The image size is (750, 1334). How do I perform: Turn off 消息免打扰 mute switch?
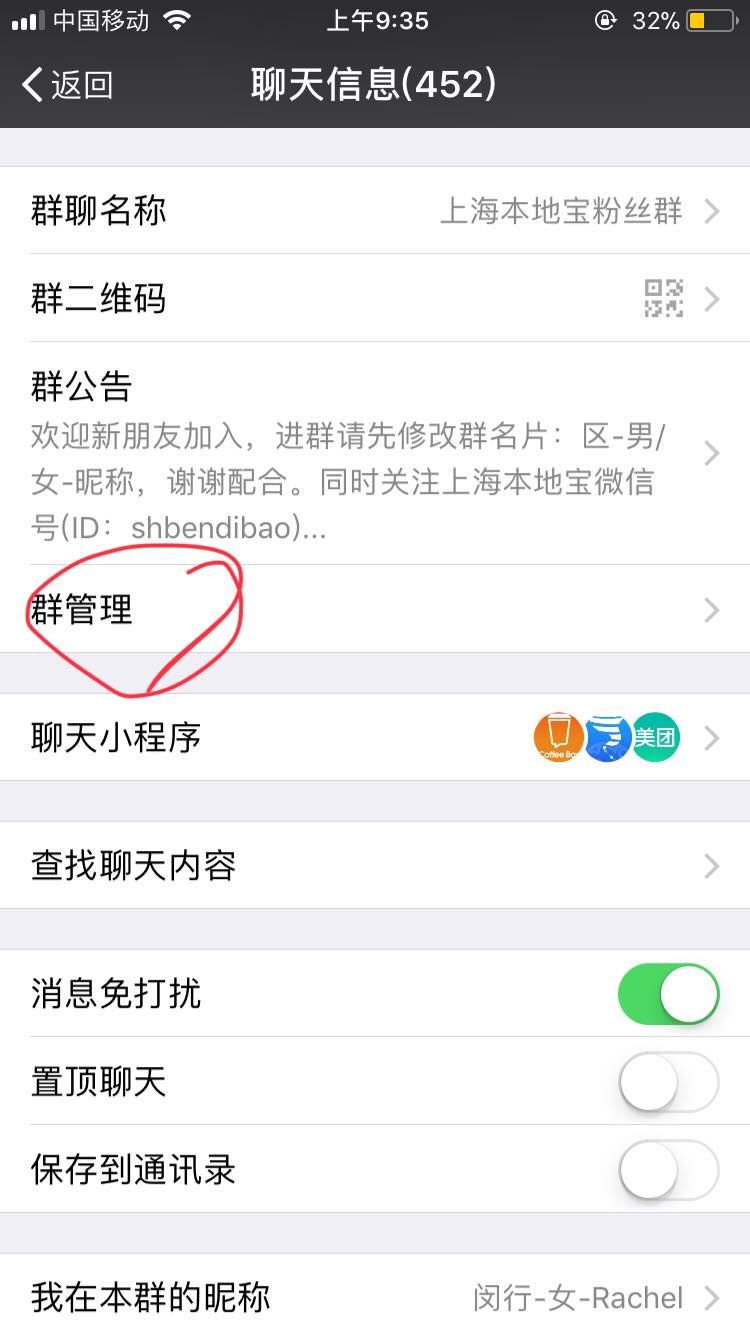(668, 994)
